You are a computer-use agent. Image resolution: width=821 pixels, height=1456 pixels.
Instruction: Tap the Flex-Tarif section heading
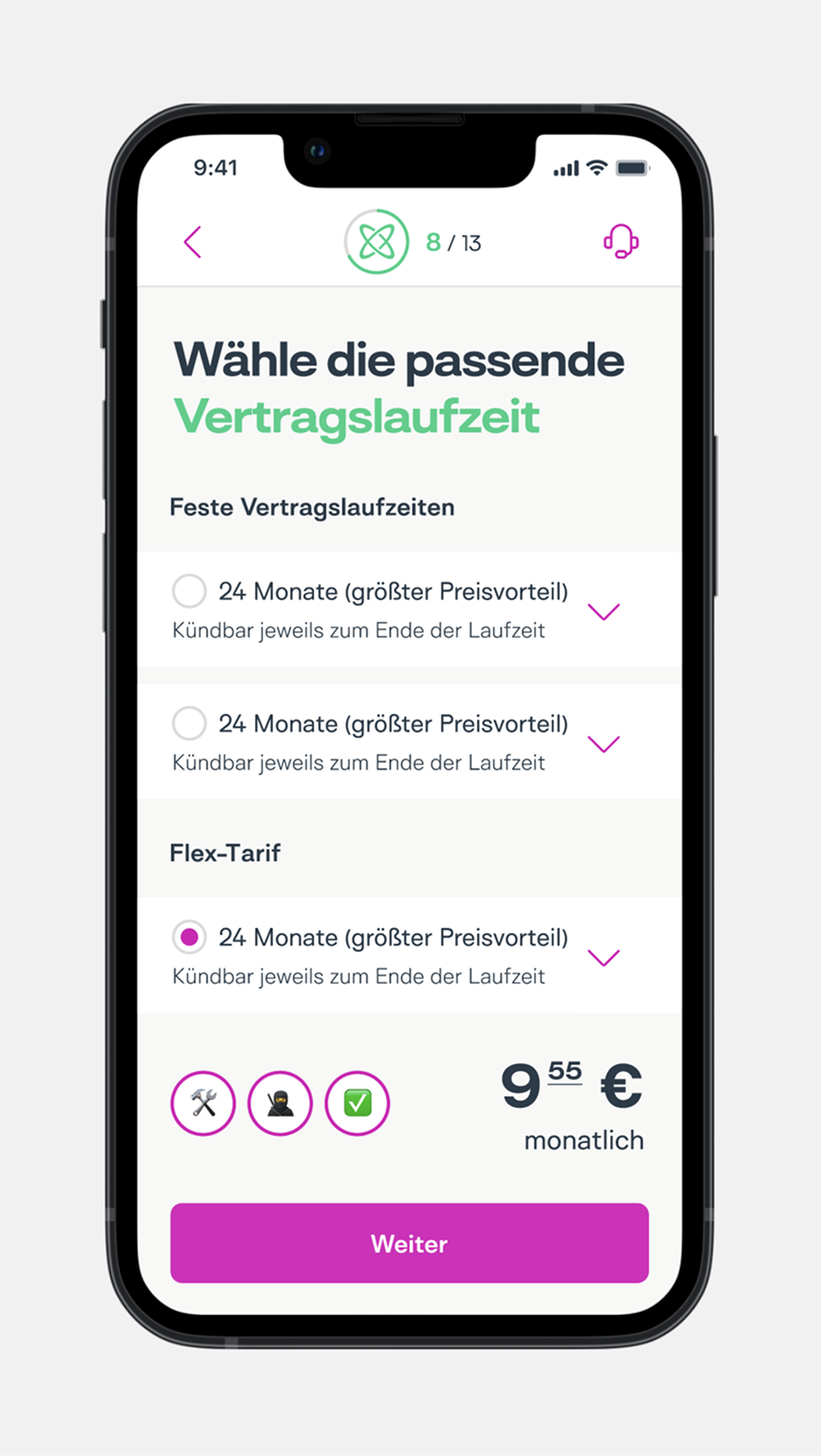(225, 852)
